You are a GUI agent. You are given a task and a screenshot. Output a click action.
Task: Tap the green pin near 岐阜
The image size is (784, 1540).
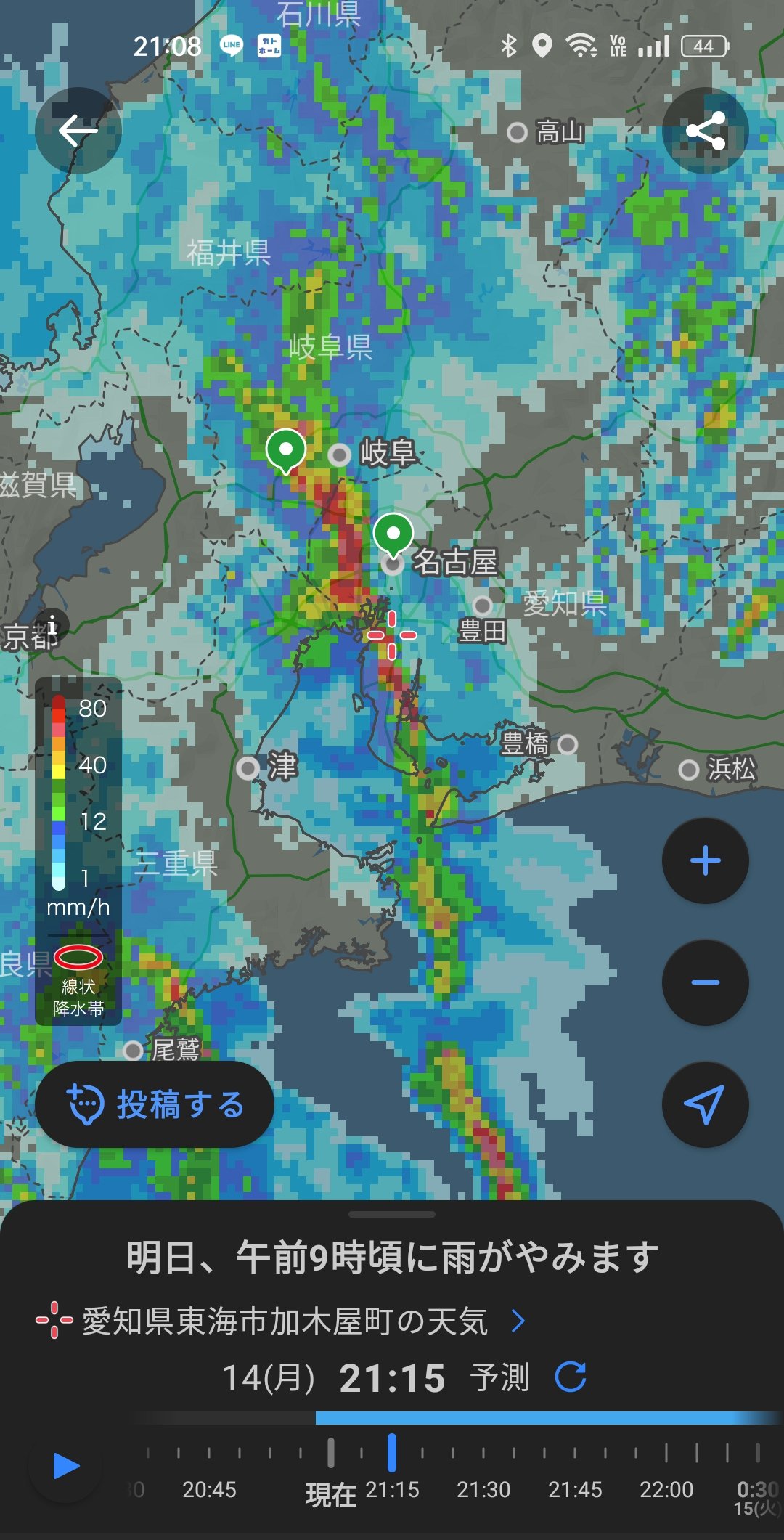[285, 450]
